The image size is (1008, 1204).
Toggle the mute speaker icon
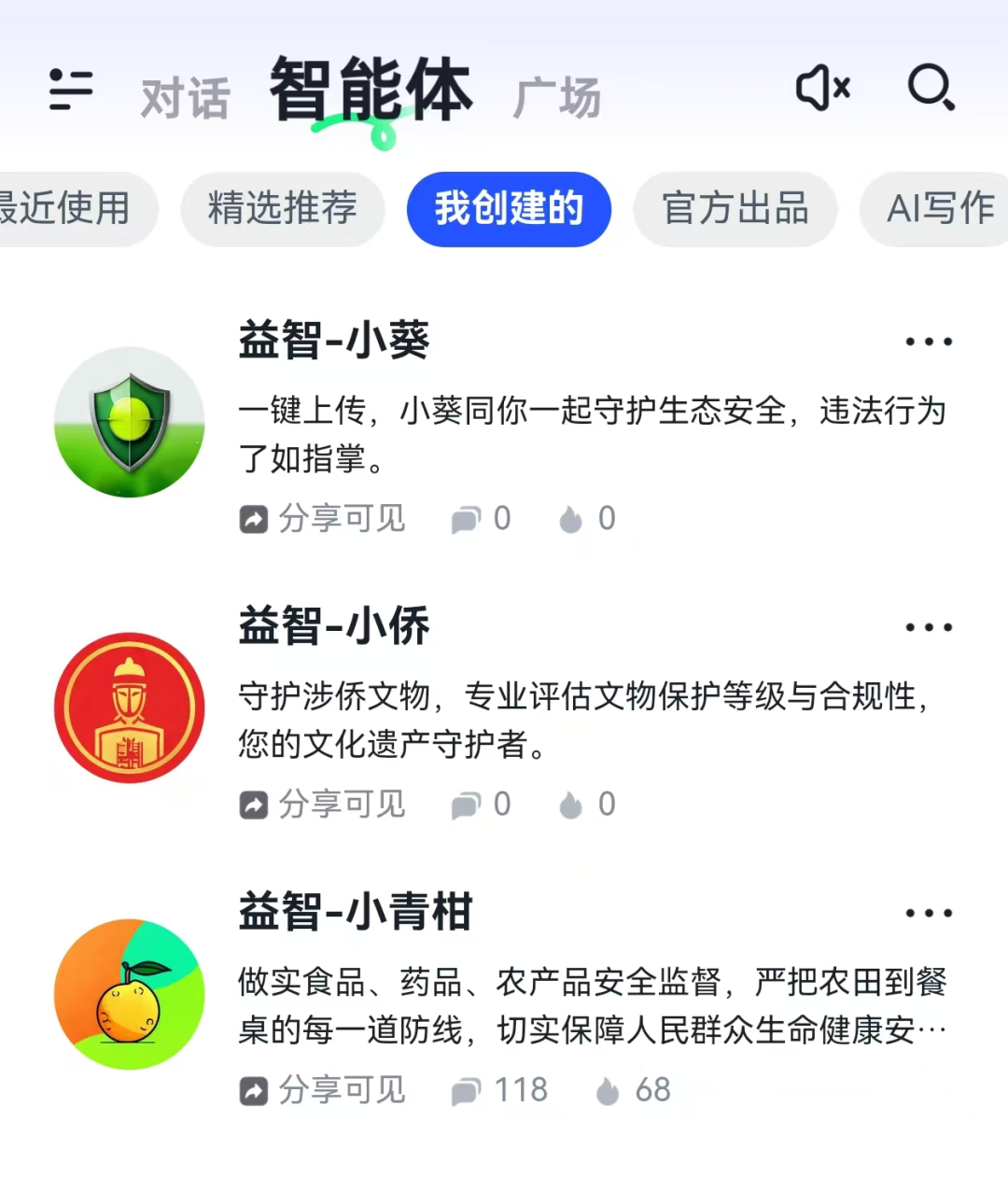pyautogui.click(x=822, y=89)
